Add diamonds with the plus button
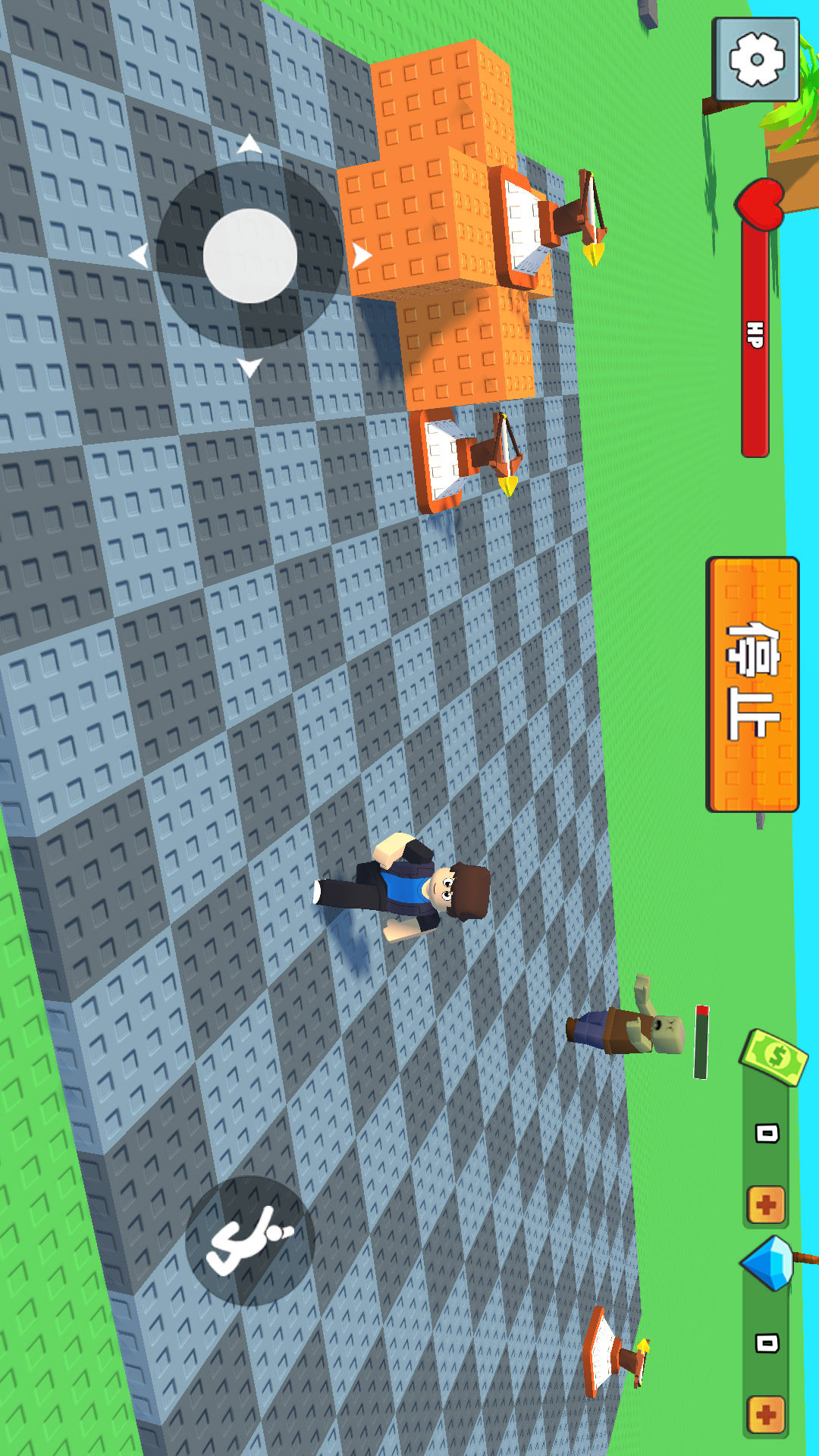Image resolution: width=819 pixels, height=1456 pixels. [766, 1414]
